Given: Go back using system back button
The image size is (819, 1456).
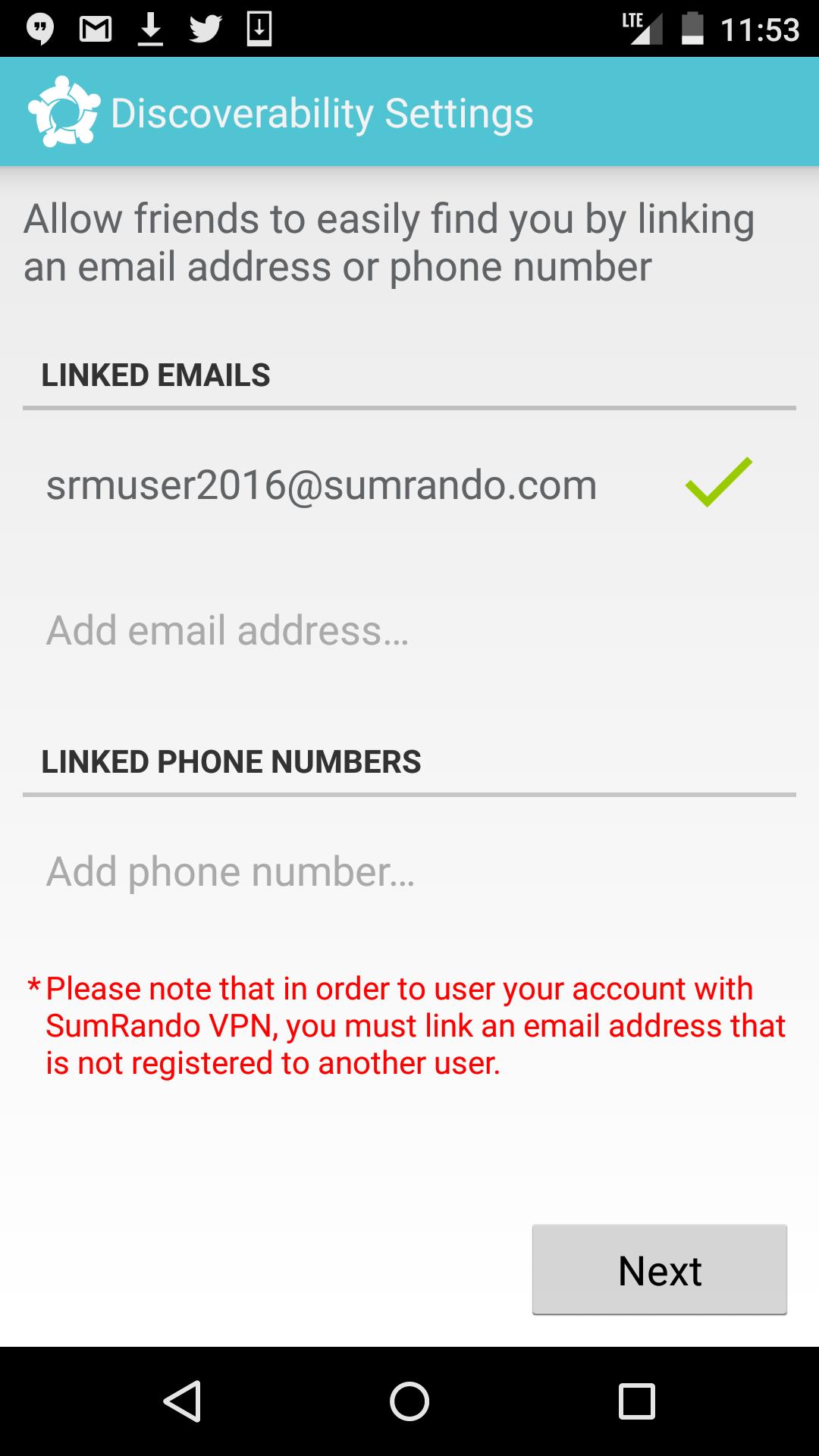Looking at the screenshot, I should click(182, 1401).
